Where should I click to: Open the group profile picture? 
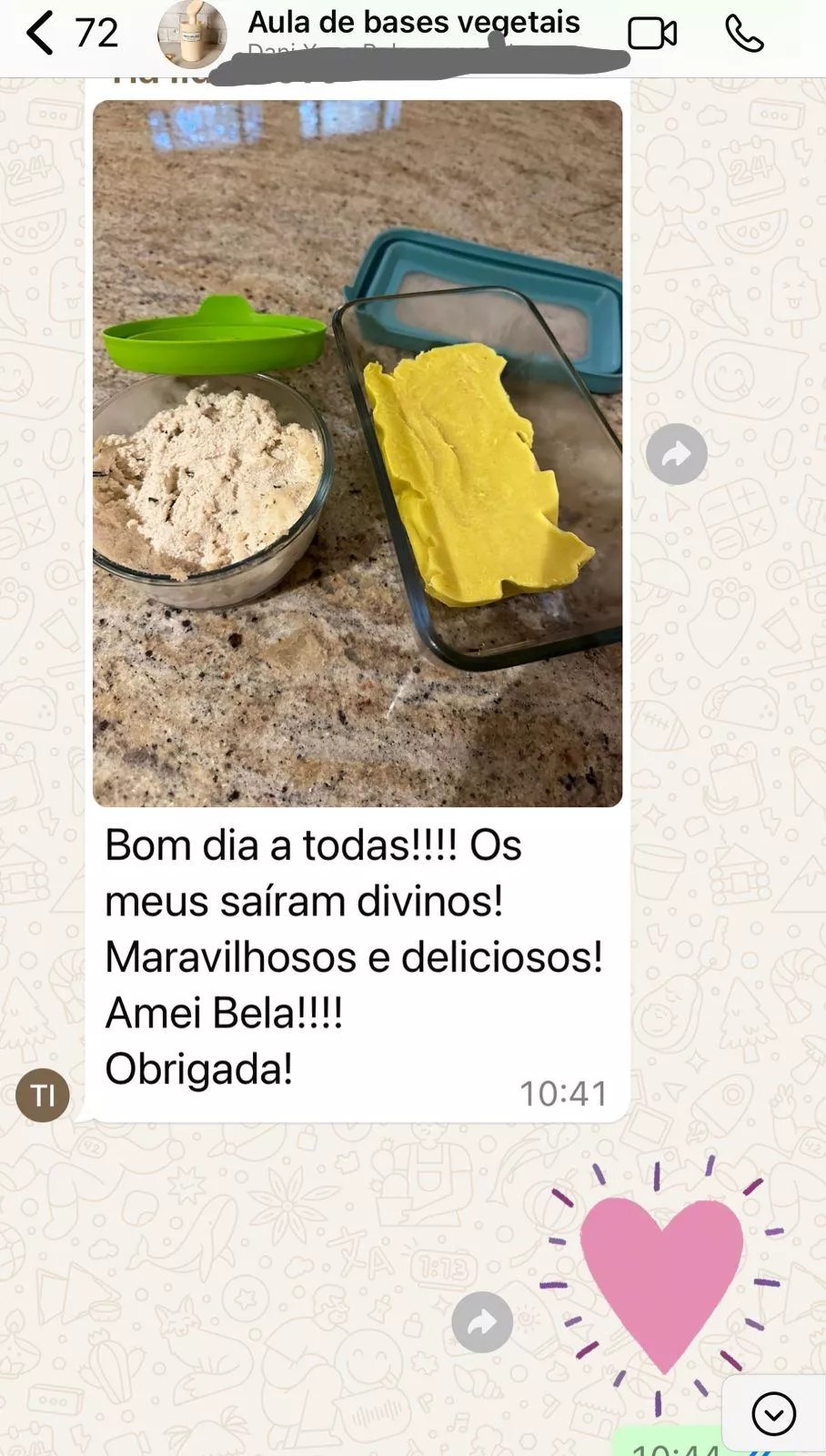tap(192, 35)
